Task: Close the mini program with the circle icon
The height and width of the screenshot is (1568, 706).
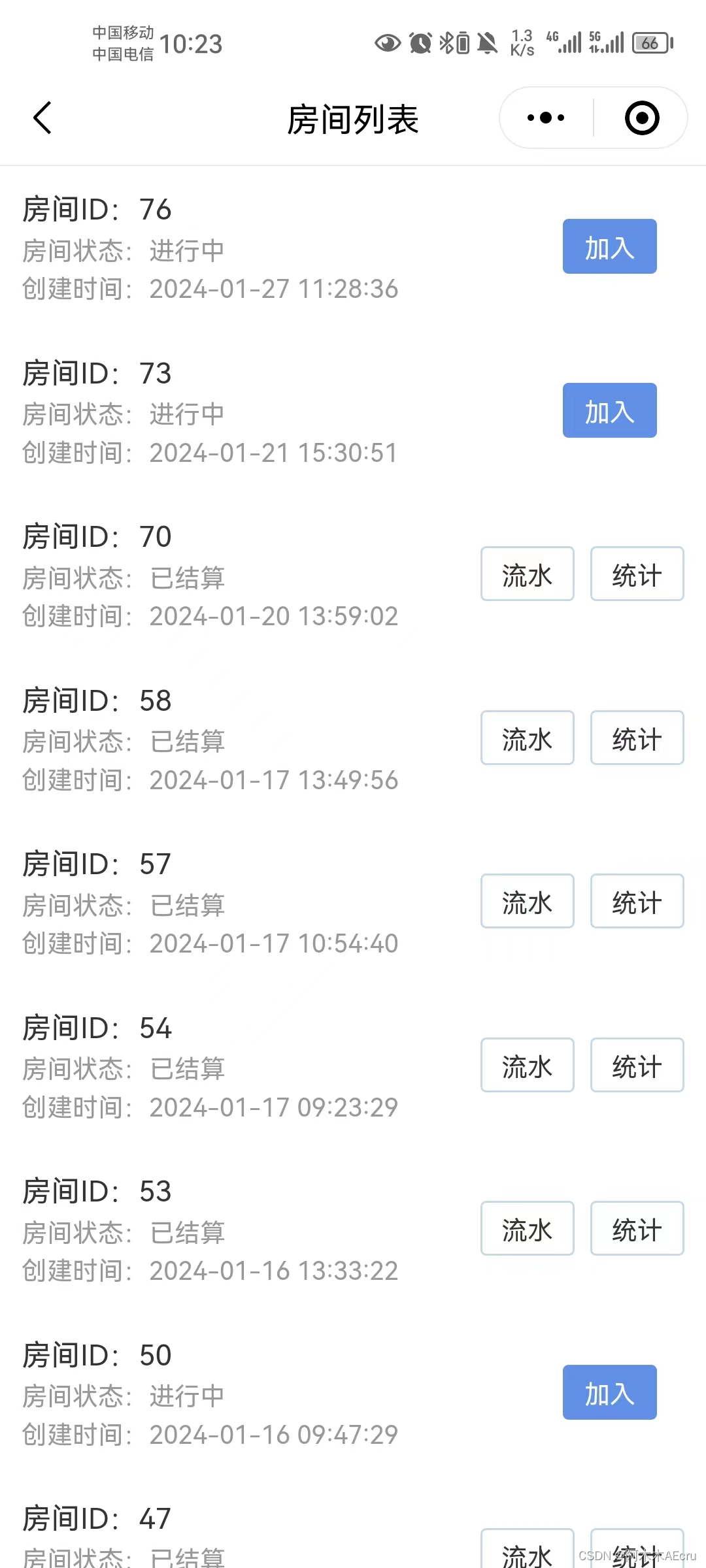Action: pyautogui.click(x=641, y=118)
